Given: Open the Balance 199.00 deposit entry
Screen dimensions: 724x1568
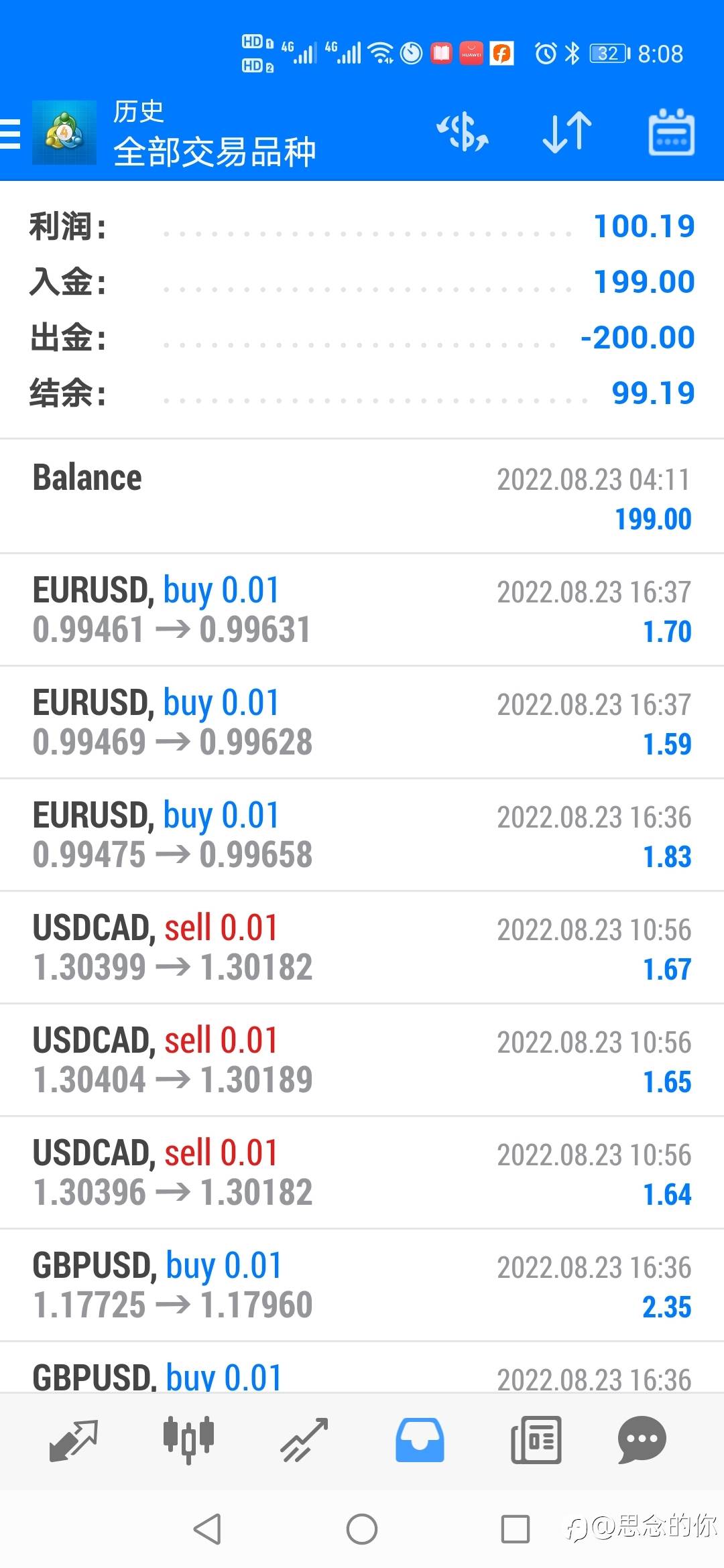Looking at the screenshot, I should (362, 497).
